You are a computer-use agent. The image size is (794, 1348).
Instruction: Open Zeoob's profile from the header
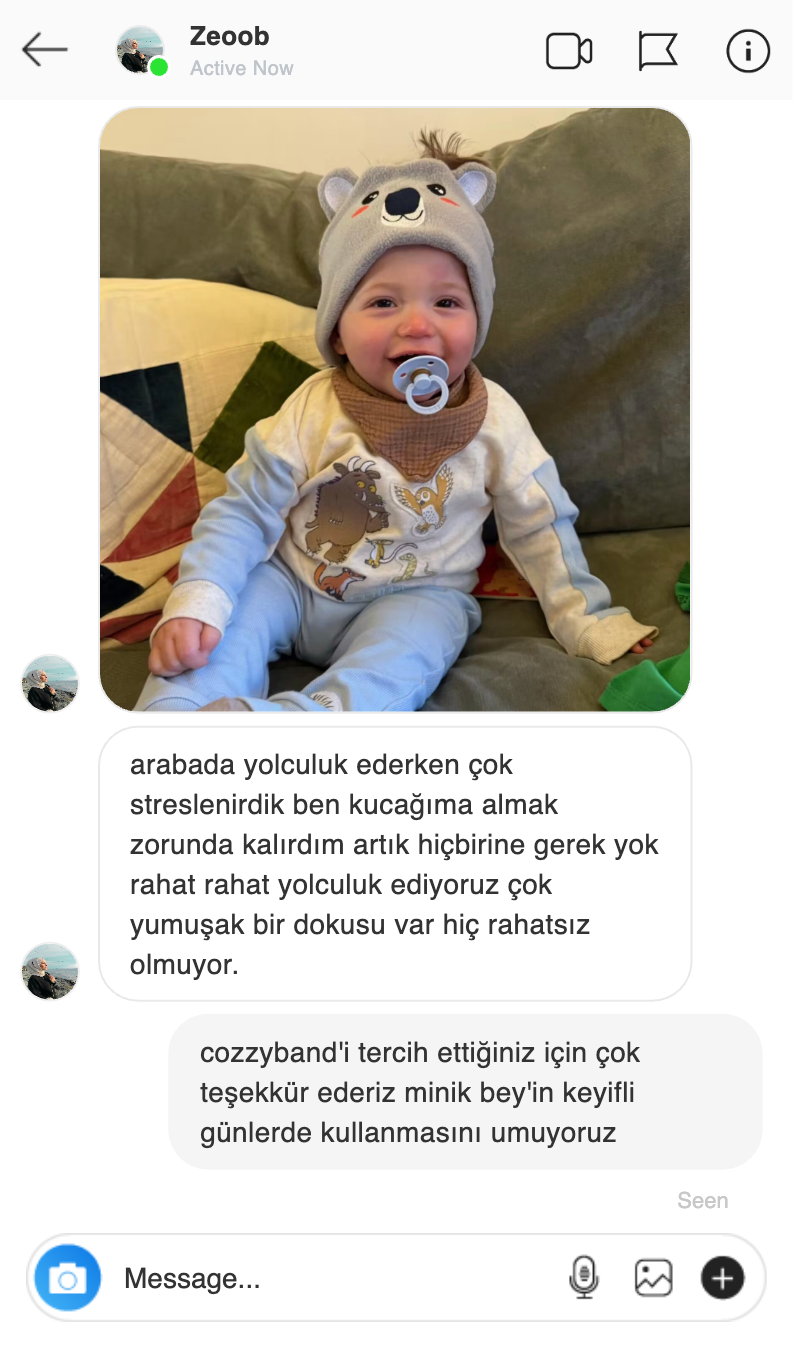click(x=229, y=38)
